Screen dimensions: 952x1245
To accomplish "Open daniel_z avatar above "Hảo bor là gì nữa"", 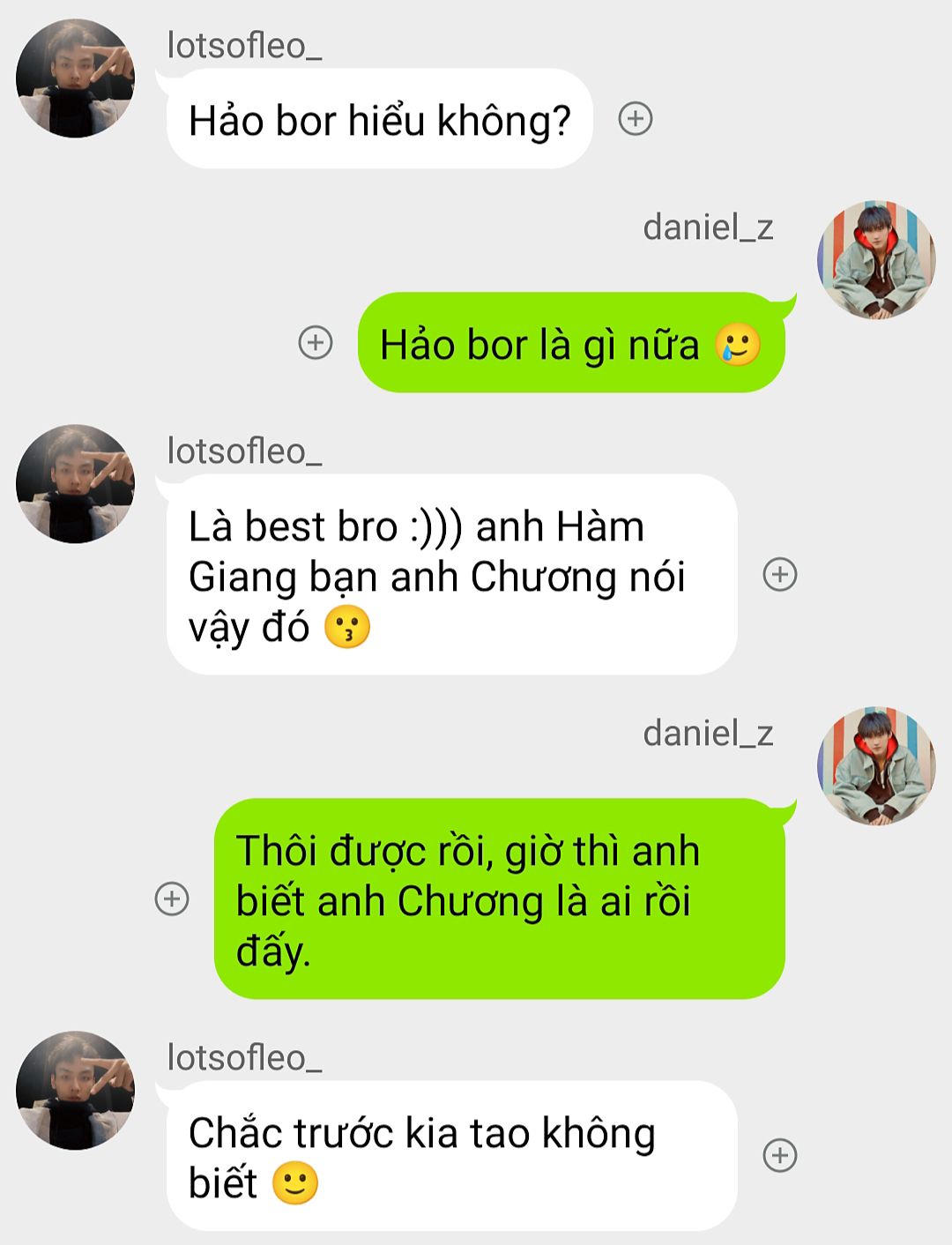I will coord(875,259).
